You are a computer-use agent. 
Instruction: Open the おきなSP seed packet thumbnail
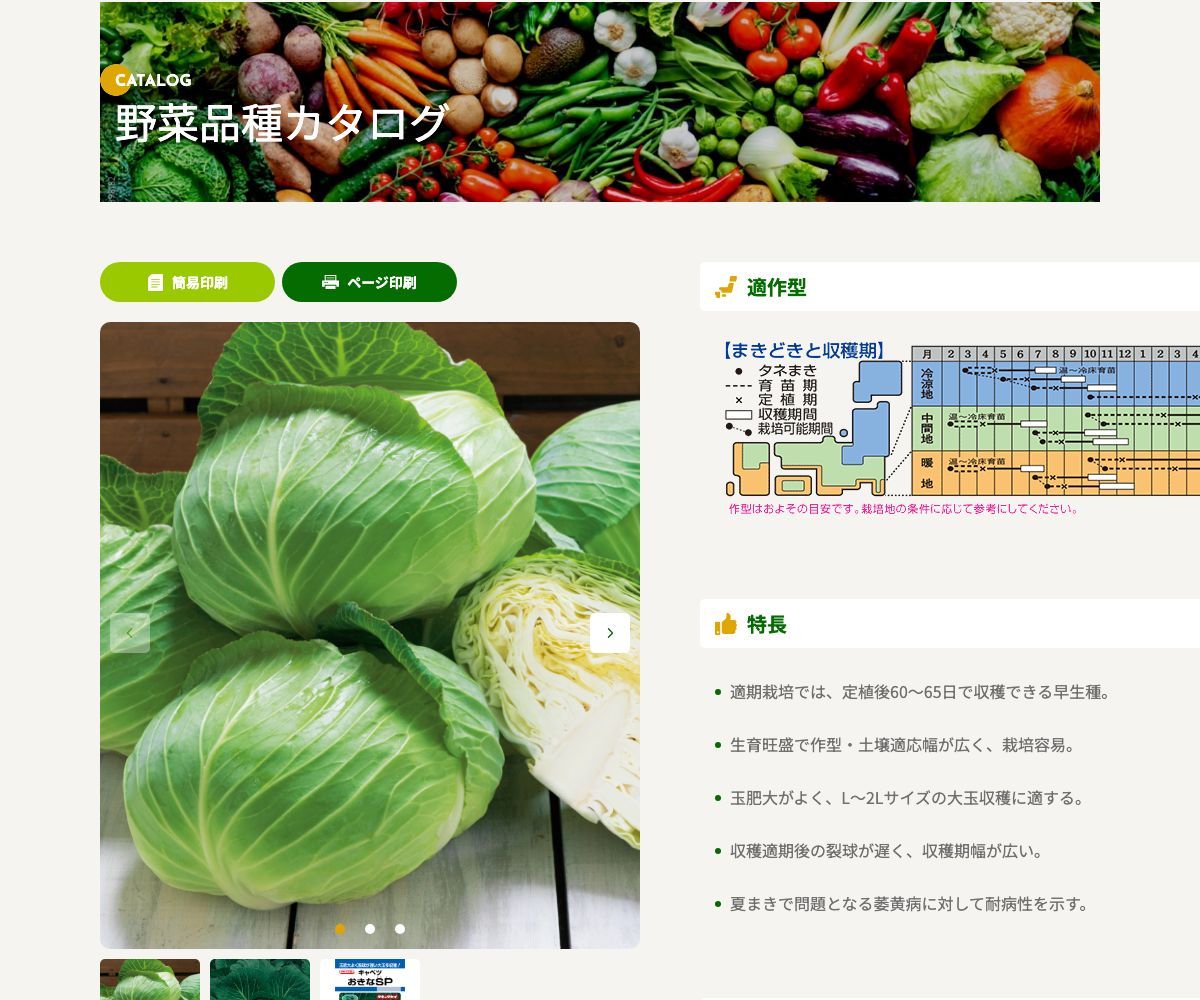370,980
